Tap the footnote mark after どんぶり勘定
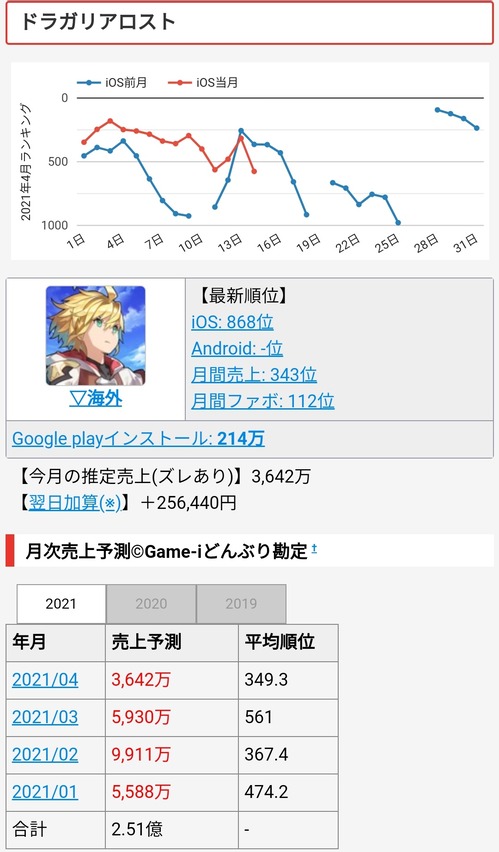499x852 pixels. [314, 549]
